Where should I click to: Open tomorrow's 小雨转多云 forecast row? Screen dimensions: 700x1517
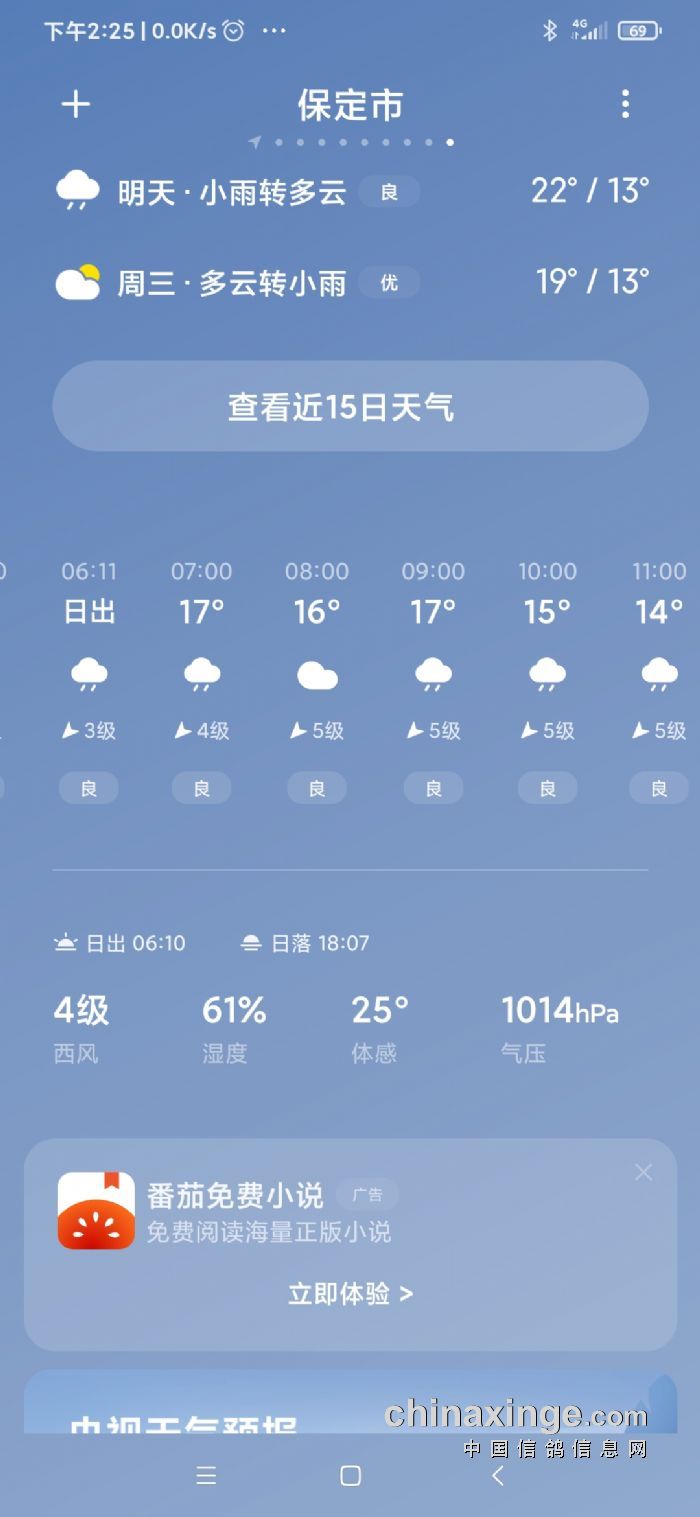[350, 191]
